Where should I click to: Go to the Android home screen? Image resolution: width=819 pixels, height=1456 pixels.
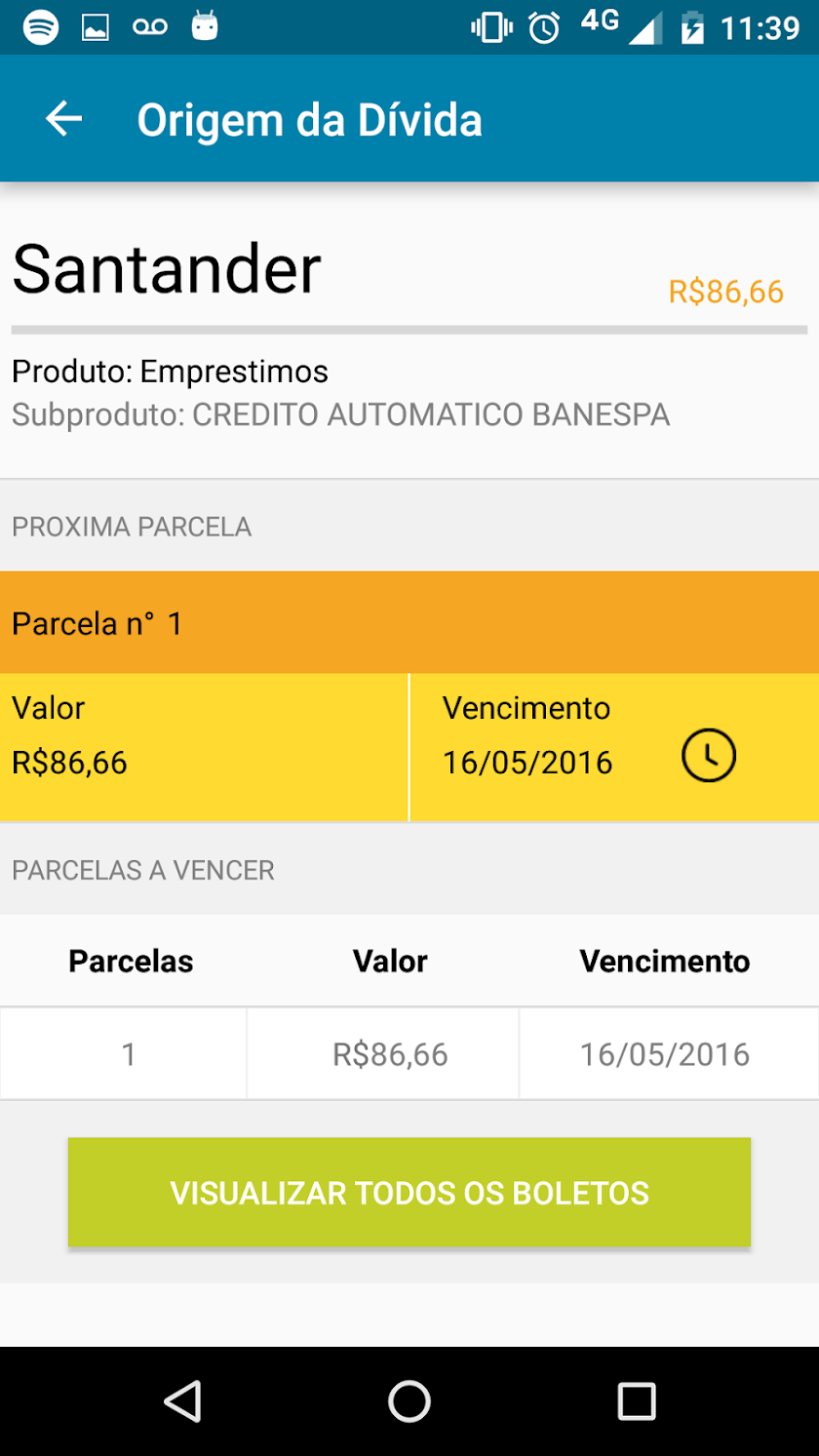tap(409, 1401)
